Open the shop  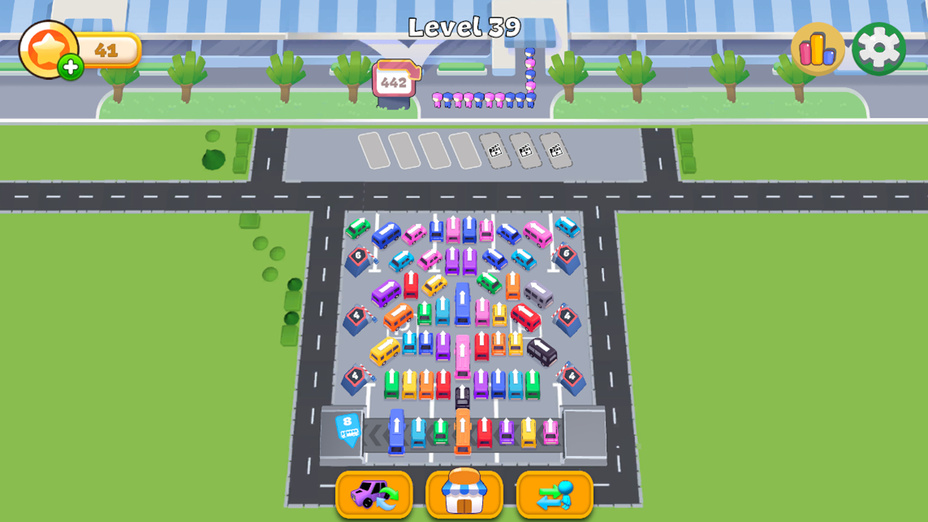tap(464, 493)
